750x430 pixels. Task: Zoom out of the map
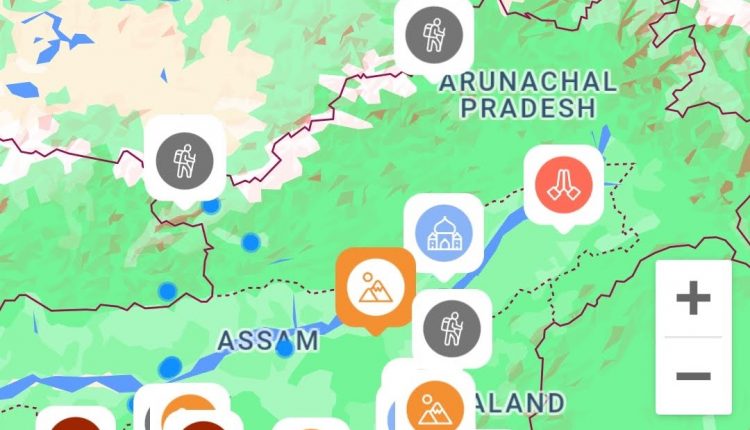[x=692, y=377]
